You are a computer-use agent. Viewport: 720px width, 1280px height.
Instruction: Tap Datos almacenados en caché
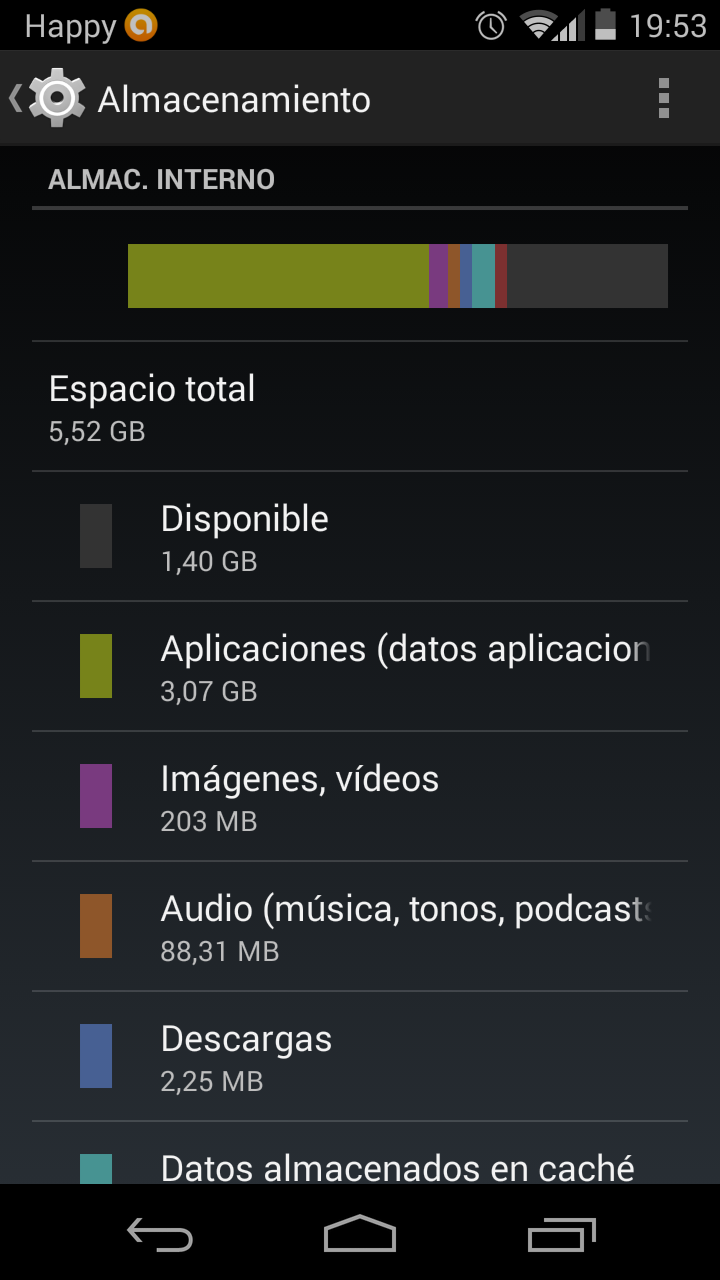pyautogui.click(x=360, y=1165)
